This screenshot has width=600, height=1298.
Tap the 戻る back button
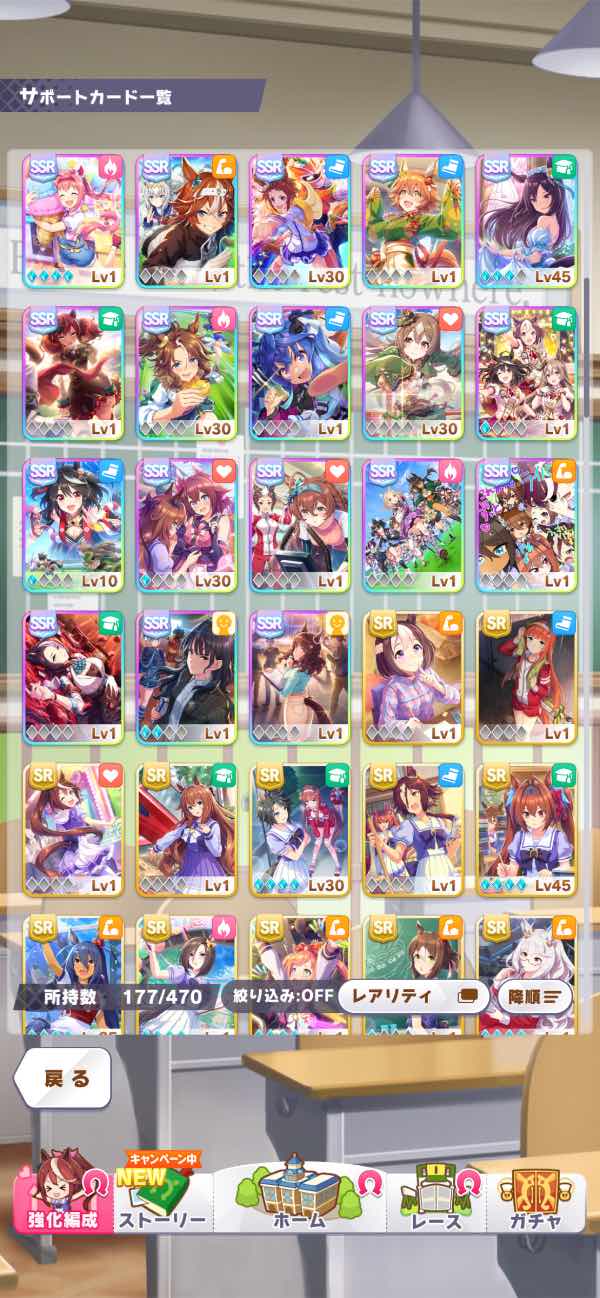point(62,1078)
